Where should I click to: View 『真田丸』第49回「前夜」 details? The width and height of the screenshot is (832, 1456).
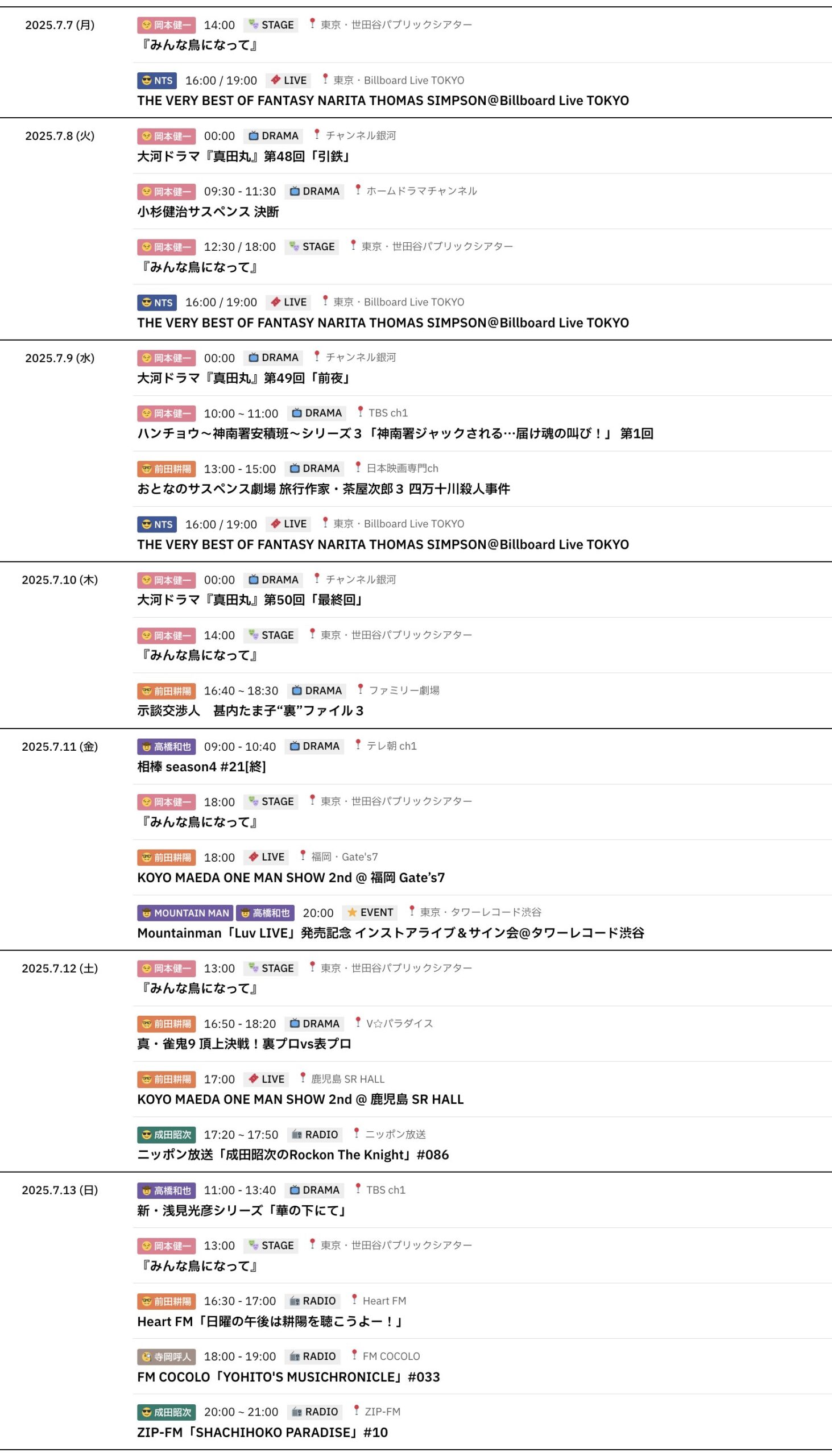(243, 378)
